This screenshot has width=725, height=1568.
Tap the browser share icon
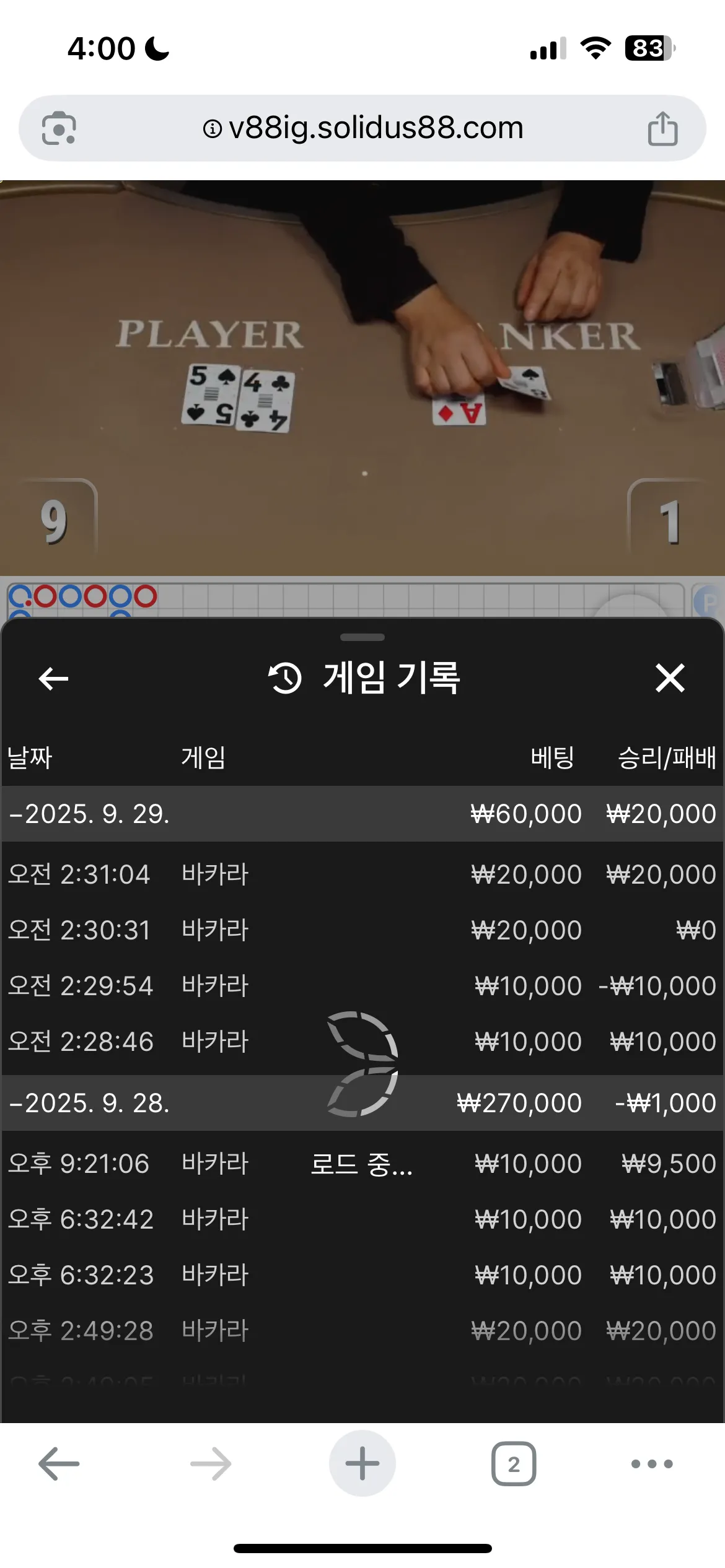click(662, 129)
